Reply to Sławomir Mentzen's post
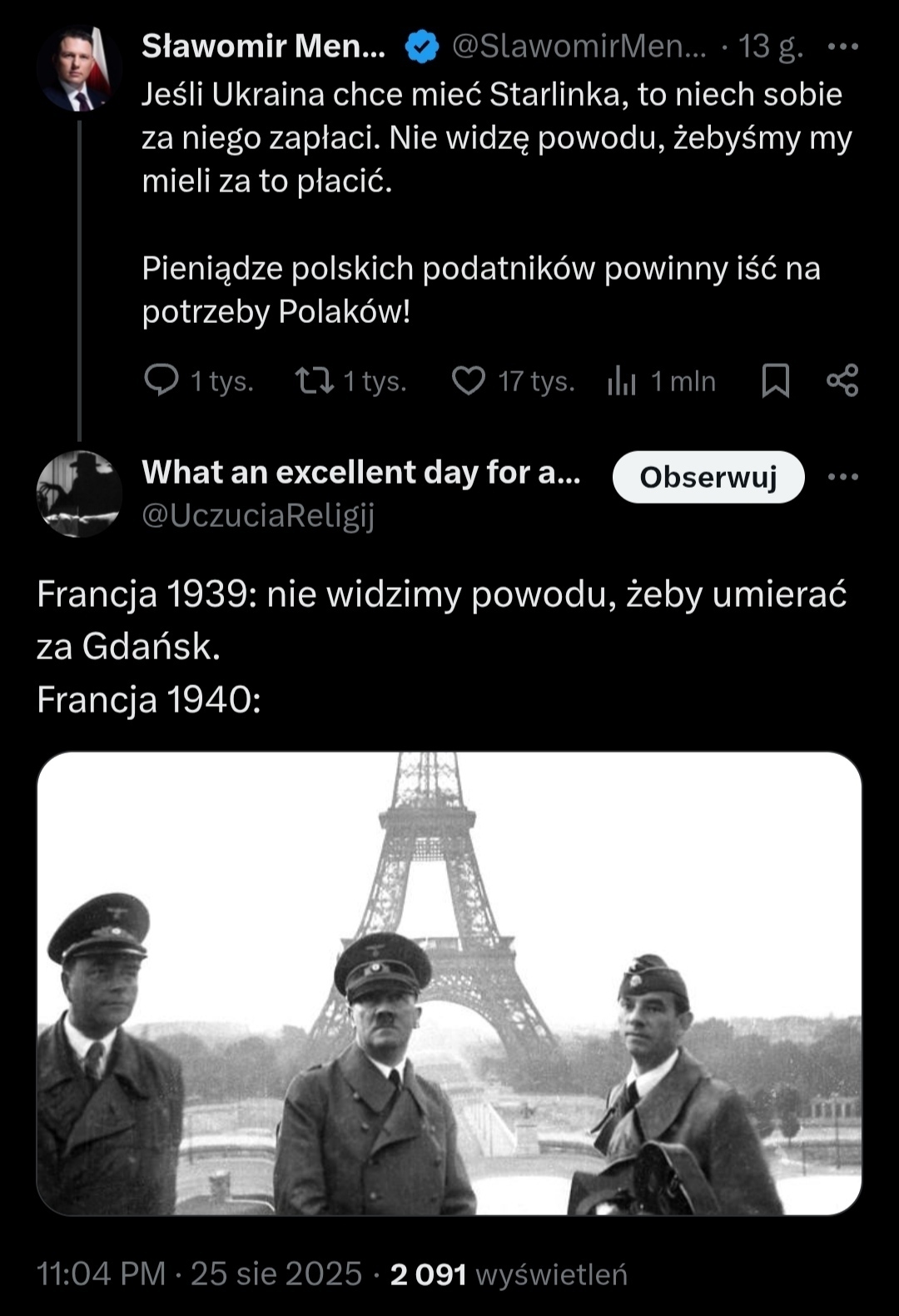Viewport: 899px width, 1316px height. [161, 380]
